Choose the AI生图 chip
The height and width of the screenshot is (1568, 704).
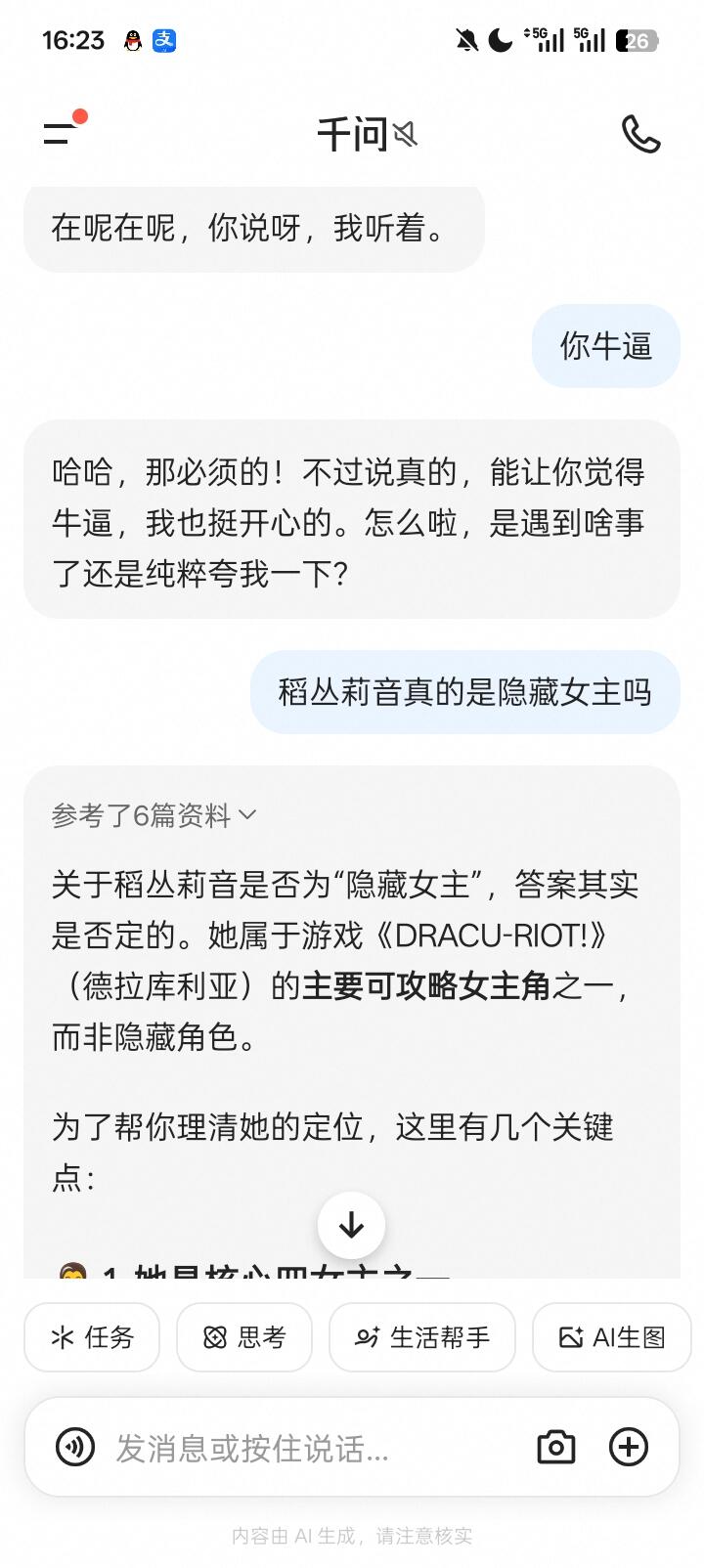(612, 1337)
